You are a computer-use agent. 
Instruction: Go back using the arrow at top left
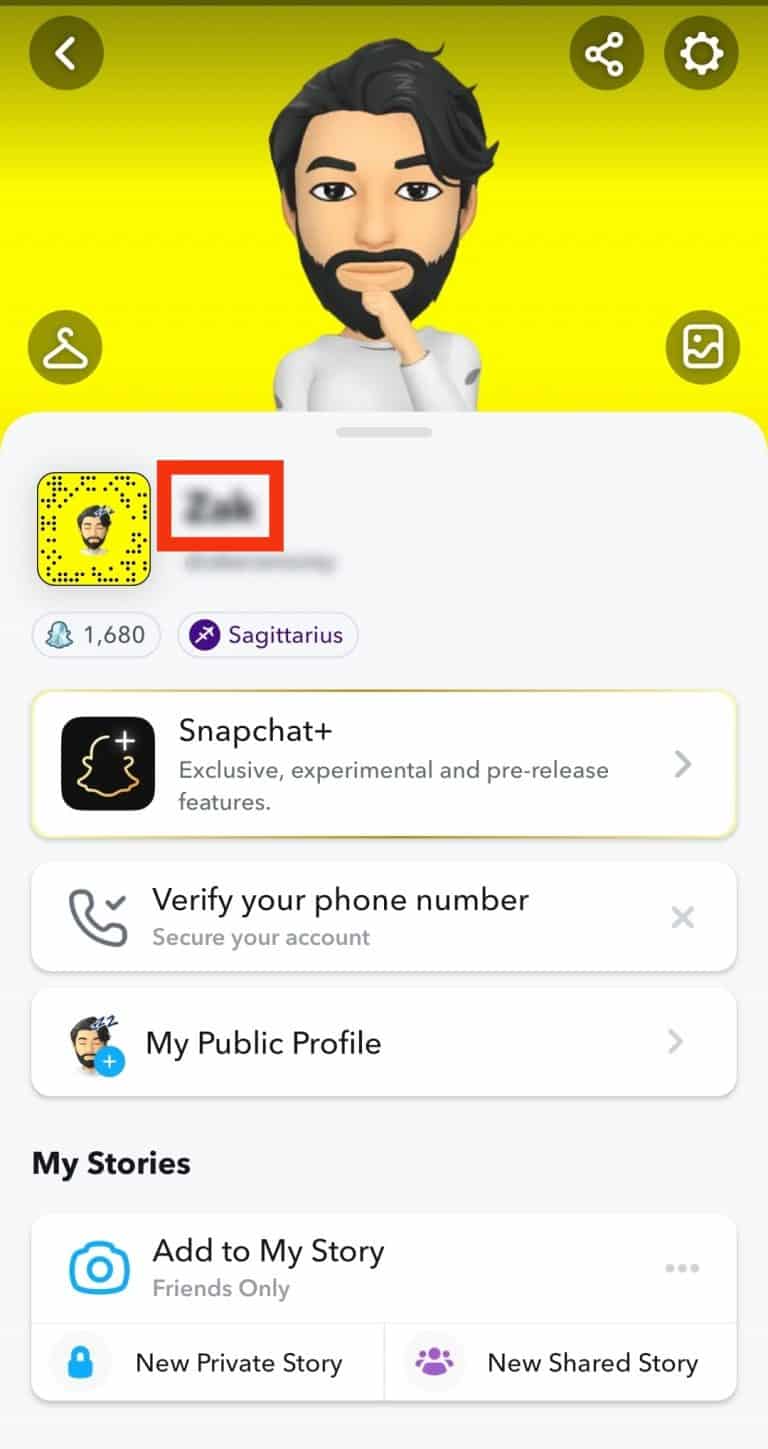click(65, 54)
